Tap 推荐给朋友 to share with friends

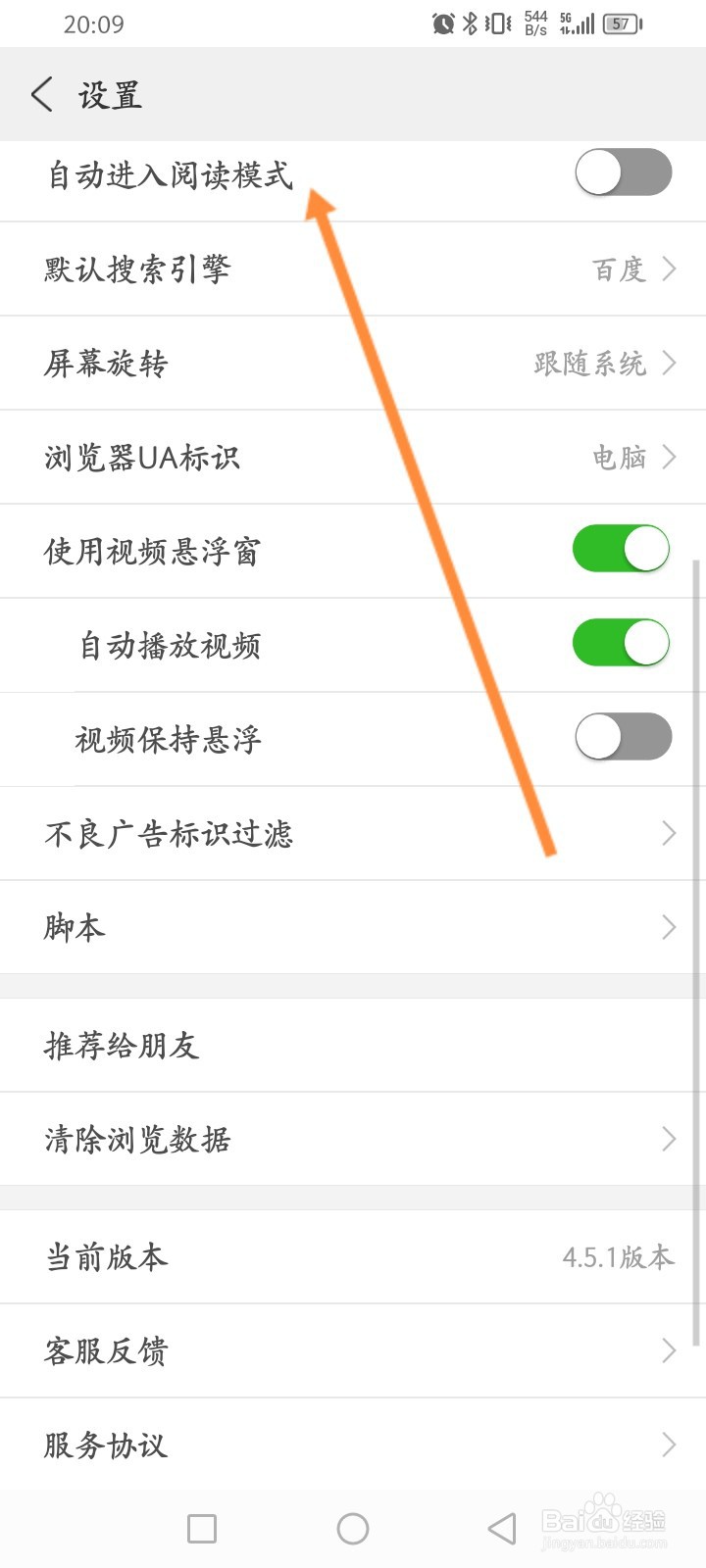pos(353,1045)
